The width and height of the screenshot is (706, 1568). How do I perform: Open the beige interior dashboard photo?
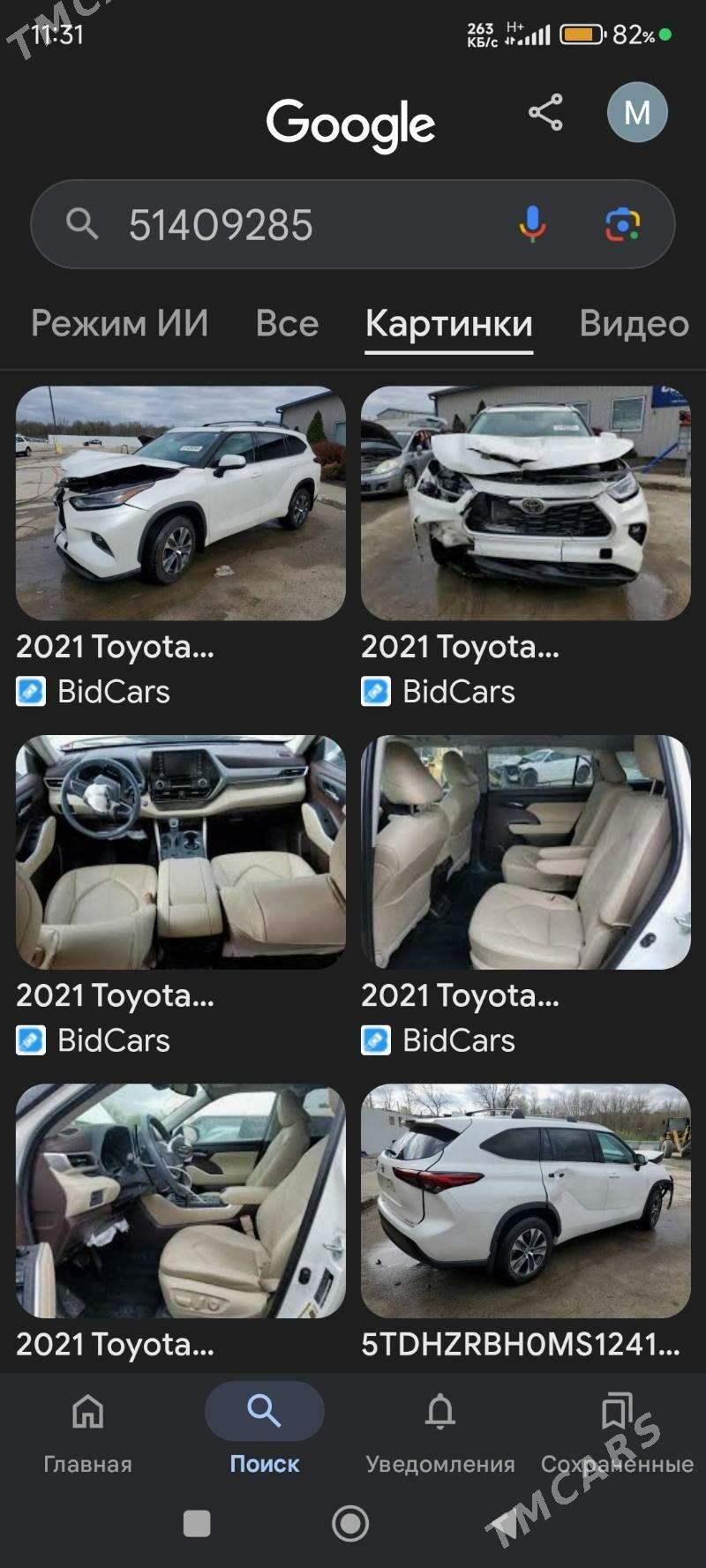click(x=180, y=852)
